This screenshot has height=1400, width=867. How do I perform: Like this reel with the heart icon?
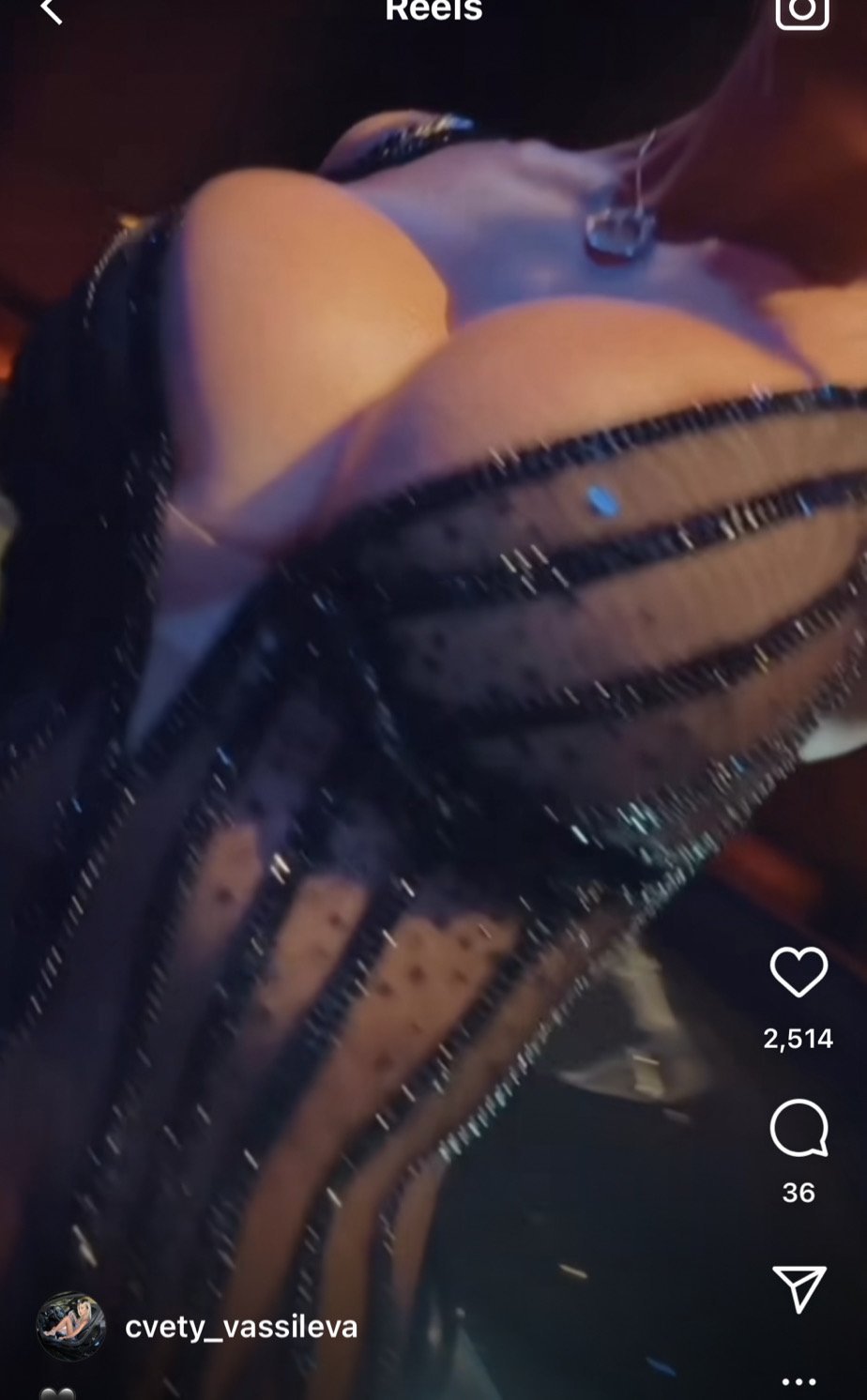pos(799,972)
